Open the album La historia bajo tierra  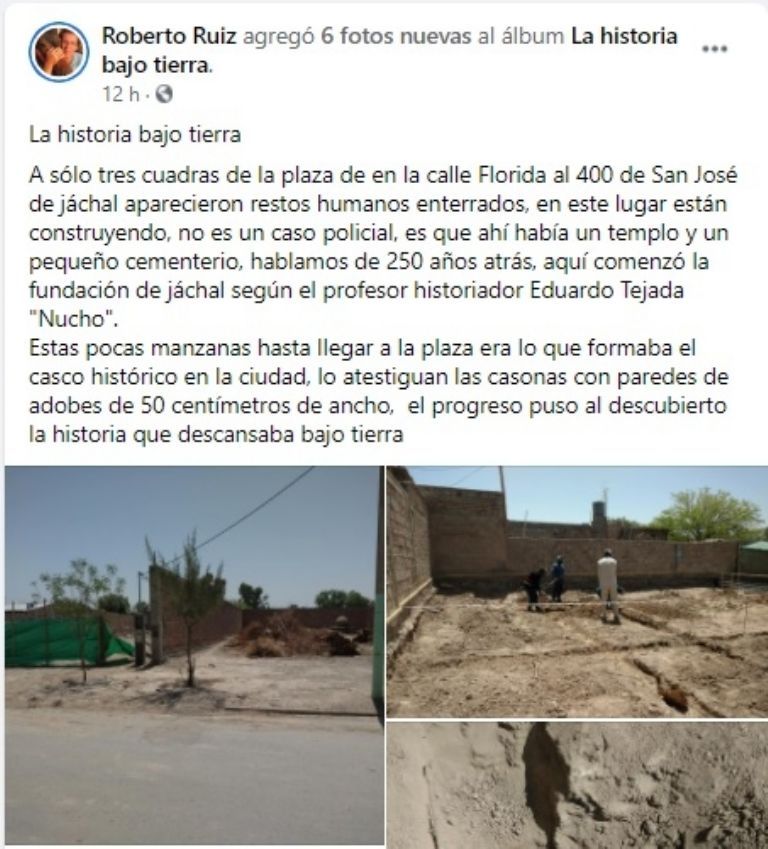(624, 37)
